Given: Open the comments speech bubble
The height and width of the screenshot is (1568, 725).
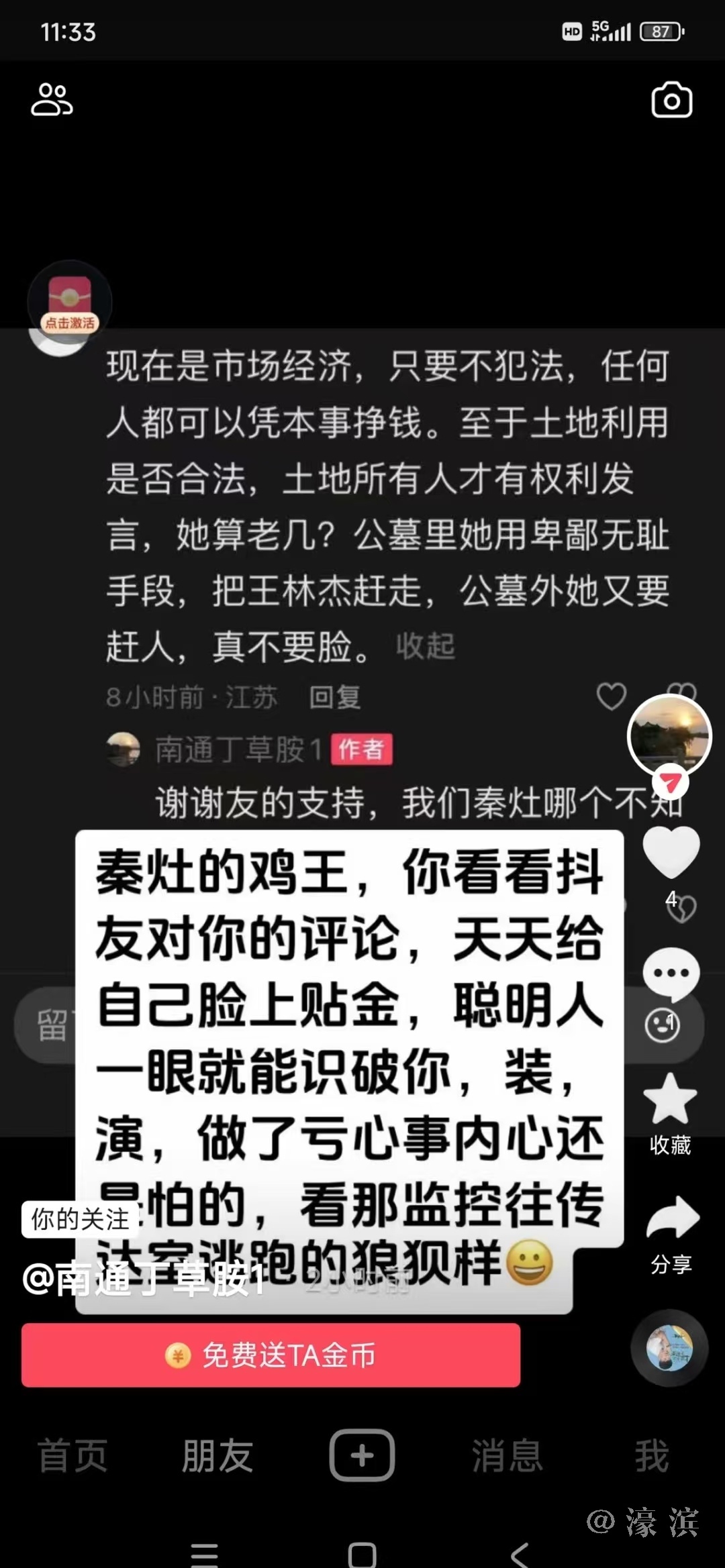Looking at the screenshot, I should point(671,973).
